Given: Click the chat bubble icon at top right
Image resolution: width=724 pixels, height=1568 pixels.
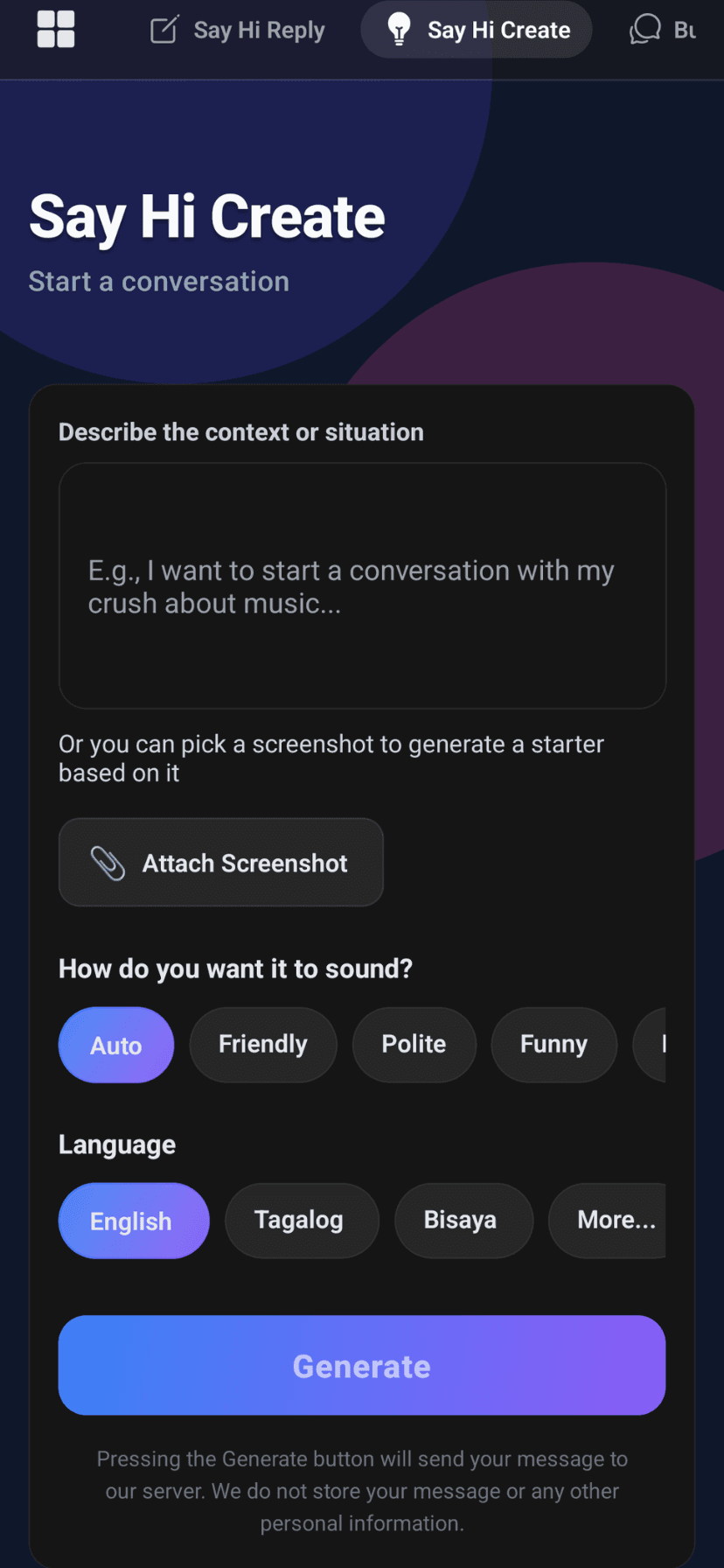Looking at the screenshot, I should pos(644,29).
